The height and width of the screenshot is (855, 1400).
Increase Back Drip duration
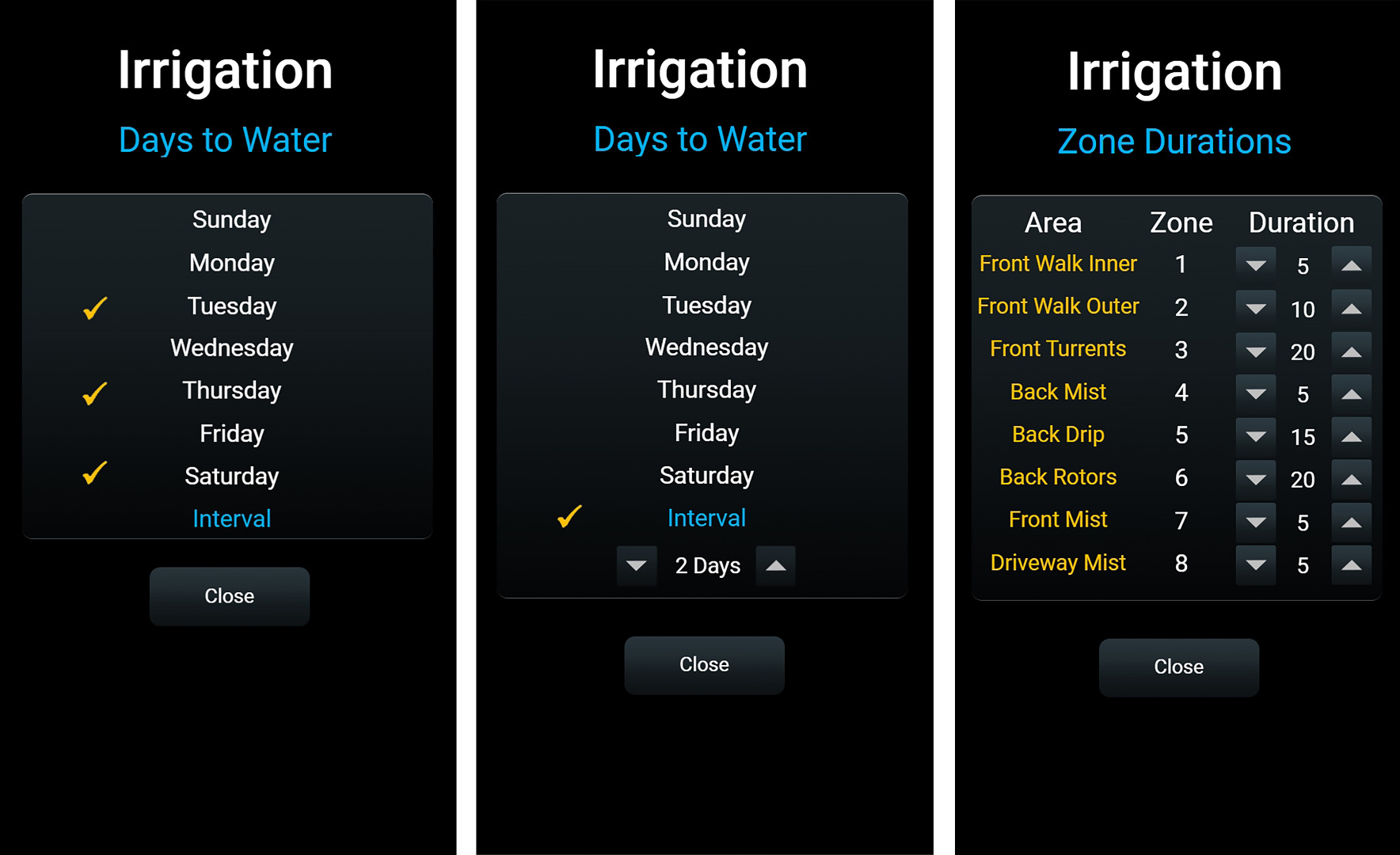tap(1351, 436)
